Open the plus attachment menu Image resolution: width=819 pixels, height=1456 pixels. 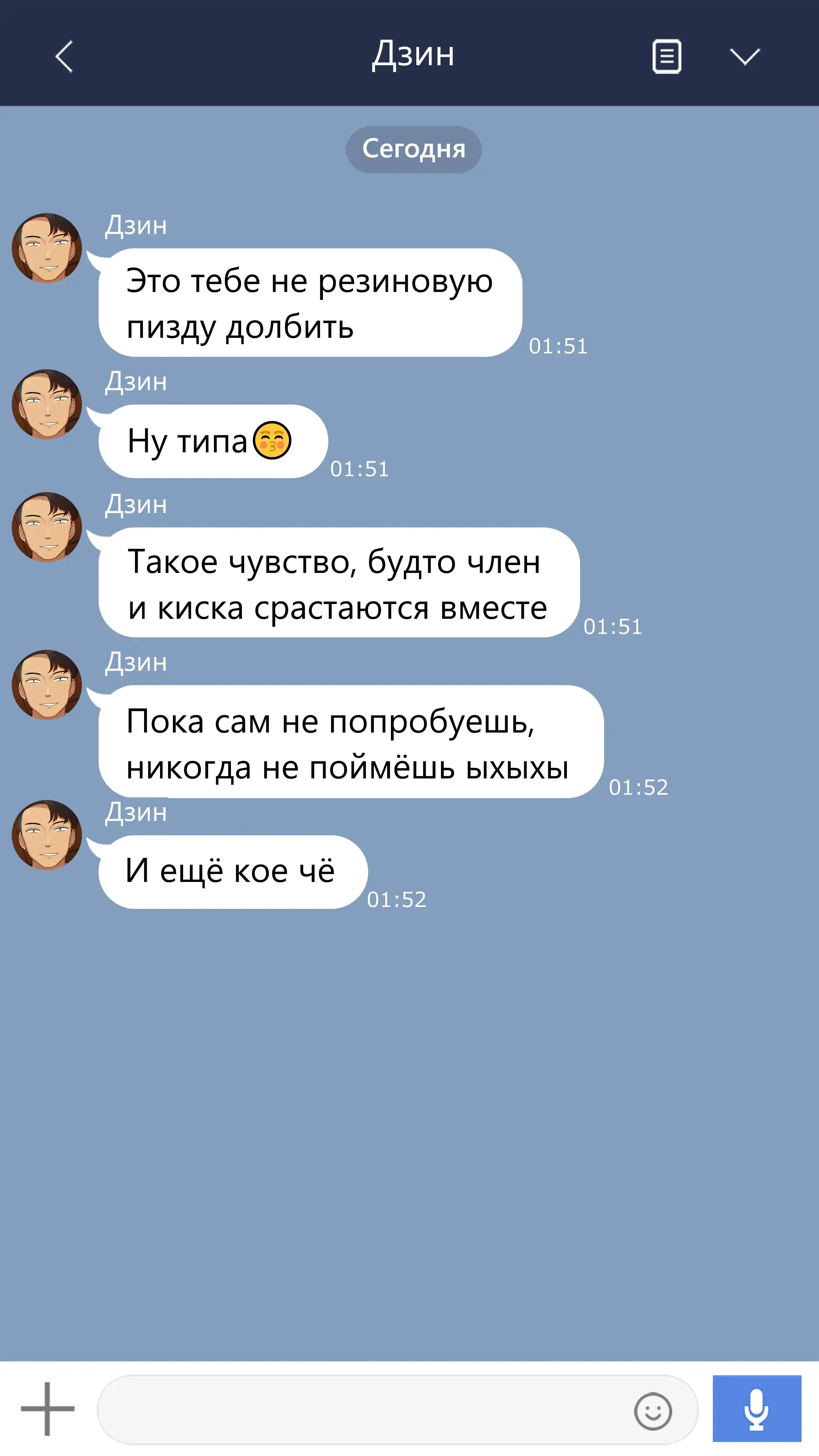[47, 1409]
